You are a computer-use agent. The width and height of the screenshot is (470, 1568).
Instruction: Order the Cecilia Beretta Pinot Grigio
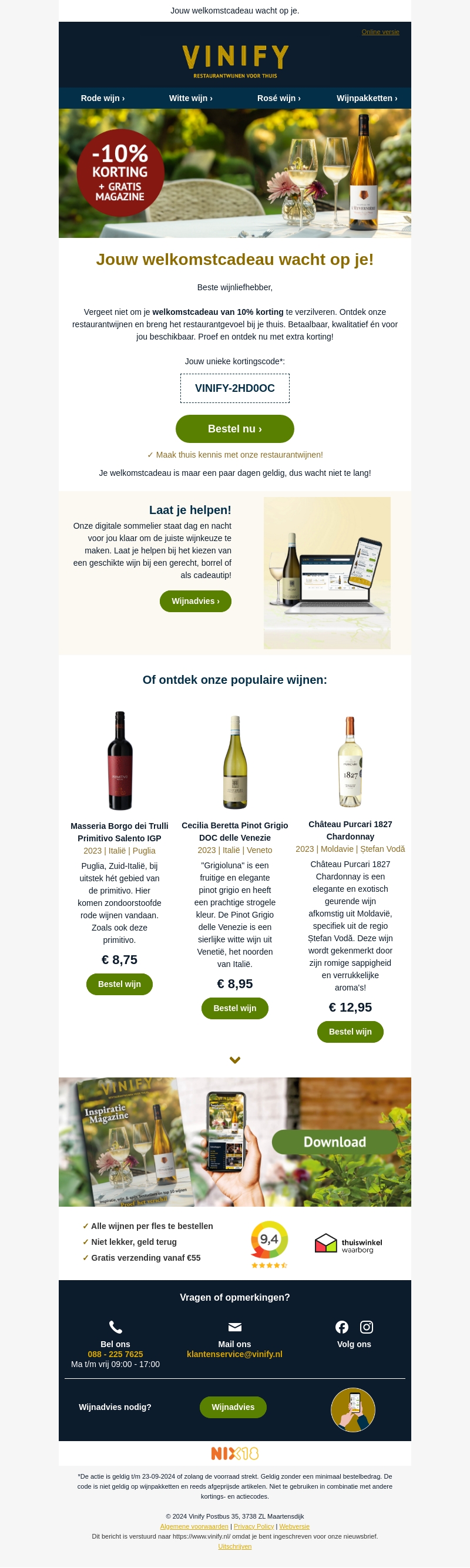click(x=234, y=1008)
